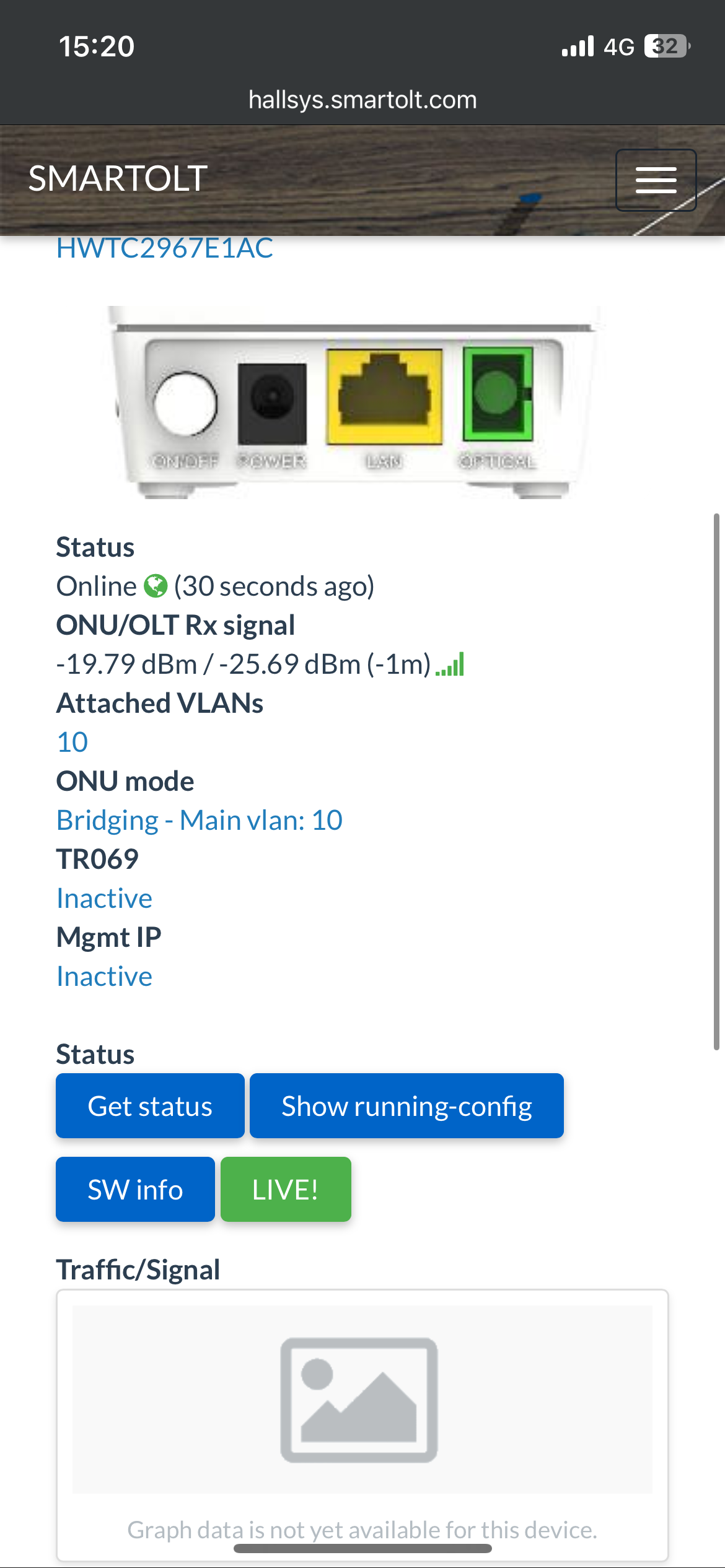View SW info
Screen dimensions: 725x1568
[x=135, y=1190]
